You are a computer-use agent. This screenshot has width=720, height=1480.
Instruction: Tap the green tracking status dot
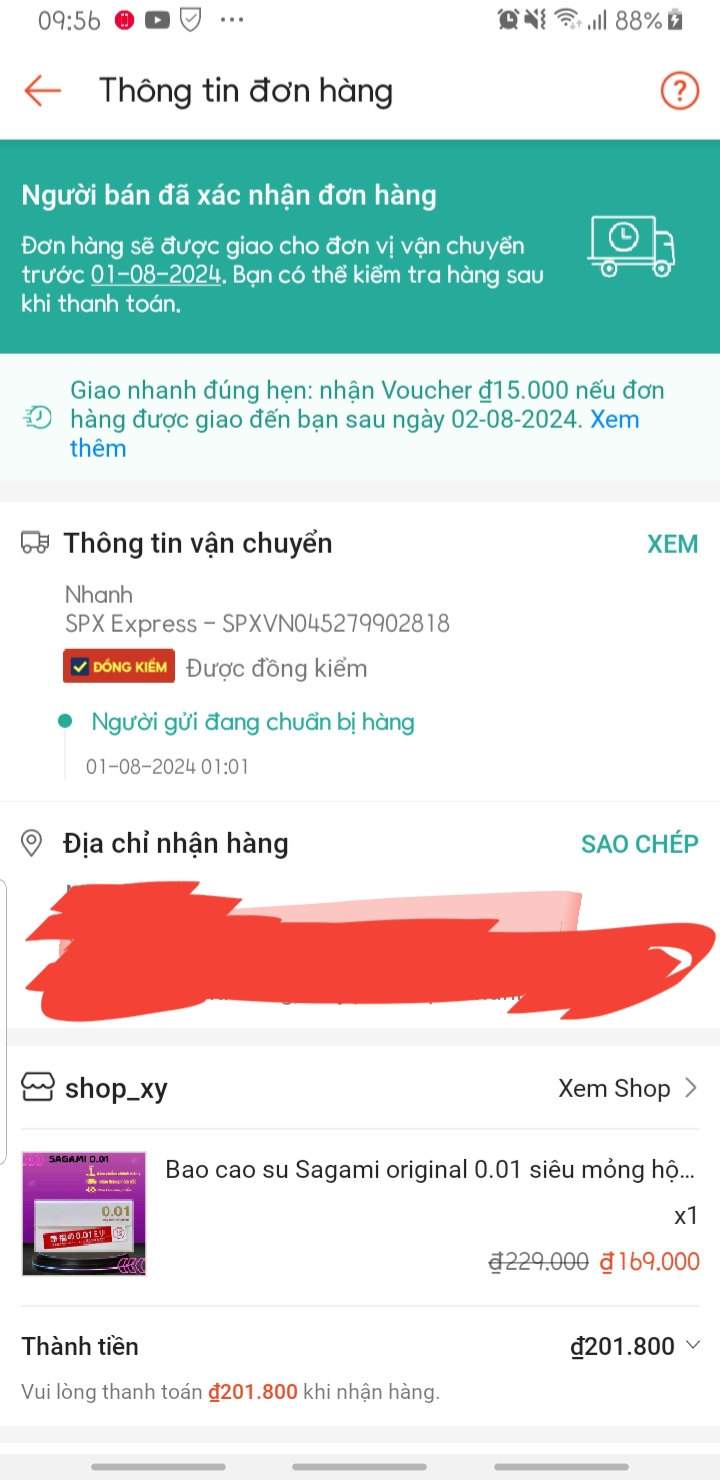(65, 720)
